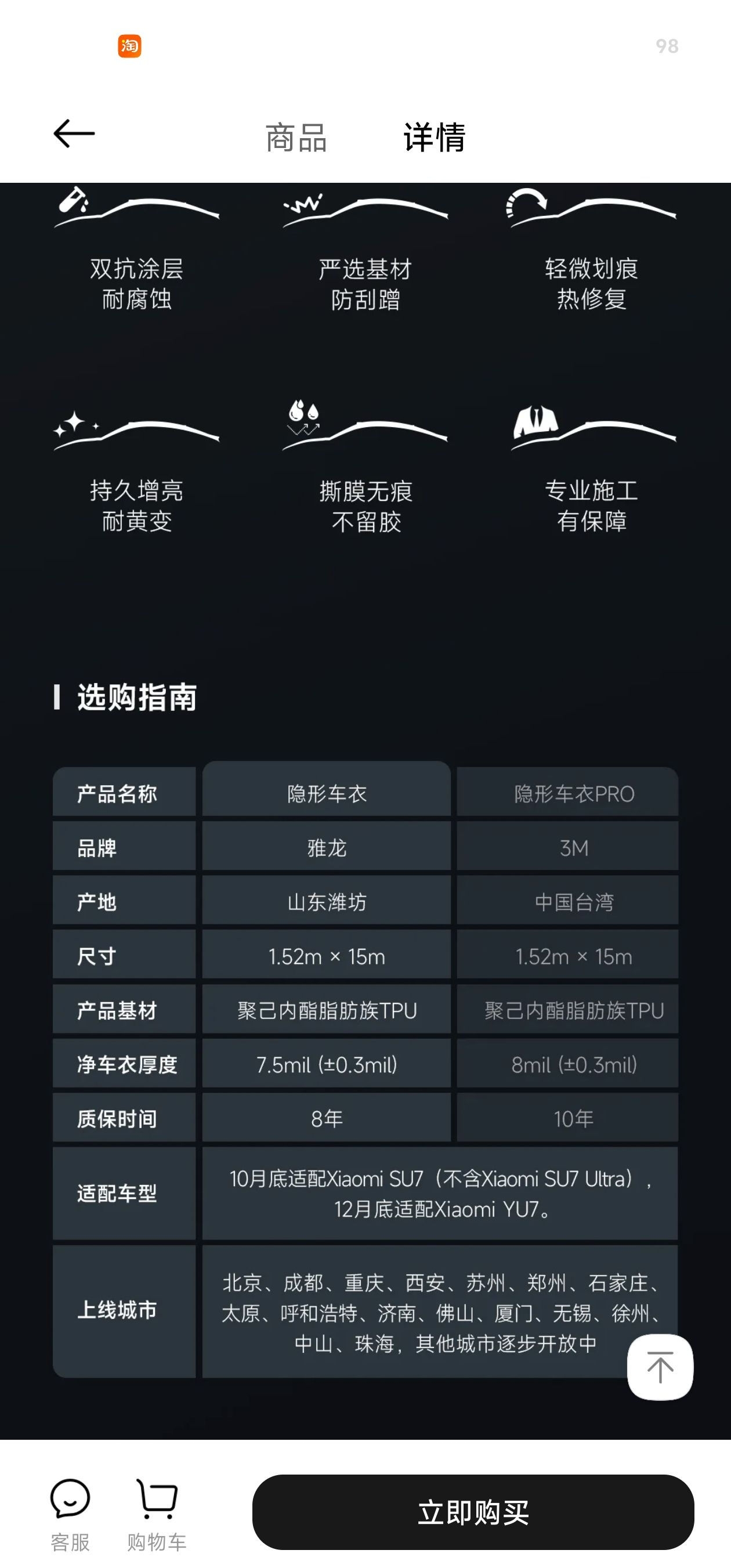
Task: Tap 立即购买 to buy now
Action: (x=473, y=1512)
